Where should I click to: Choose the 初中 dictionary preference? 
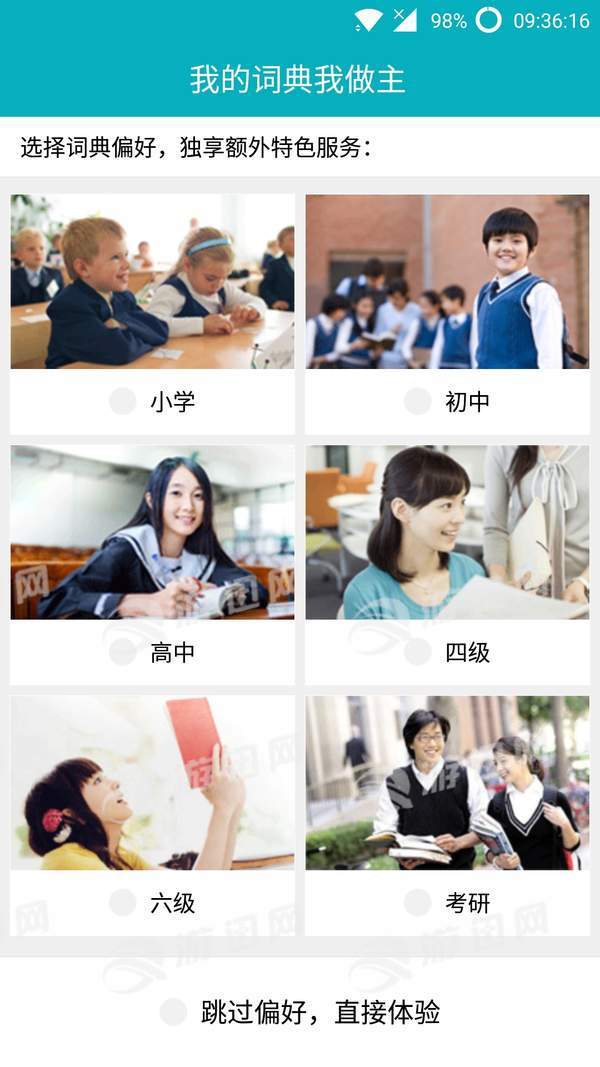click(x=418, y=402)
